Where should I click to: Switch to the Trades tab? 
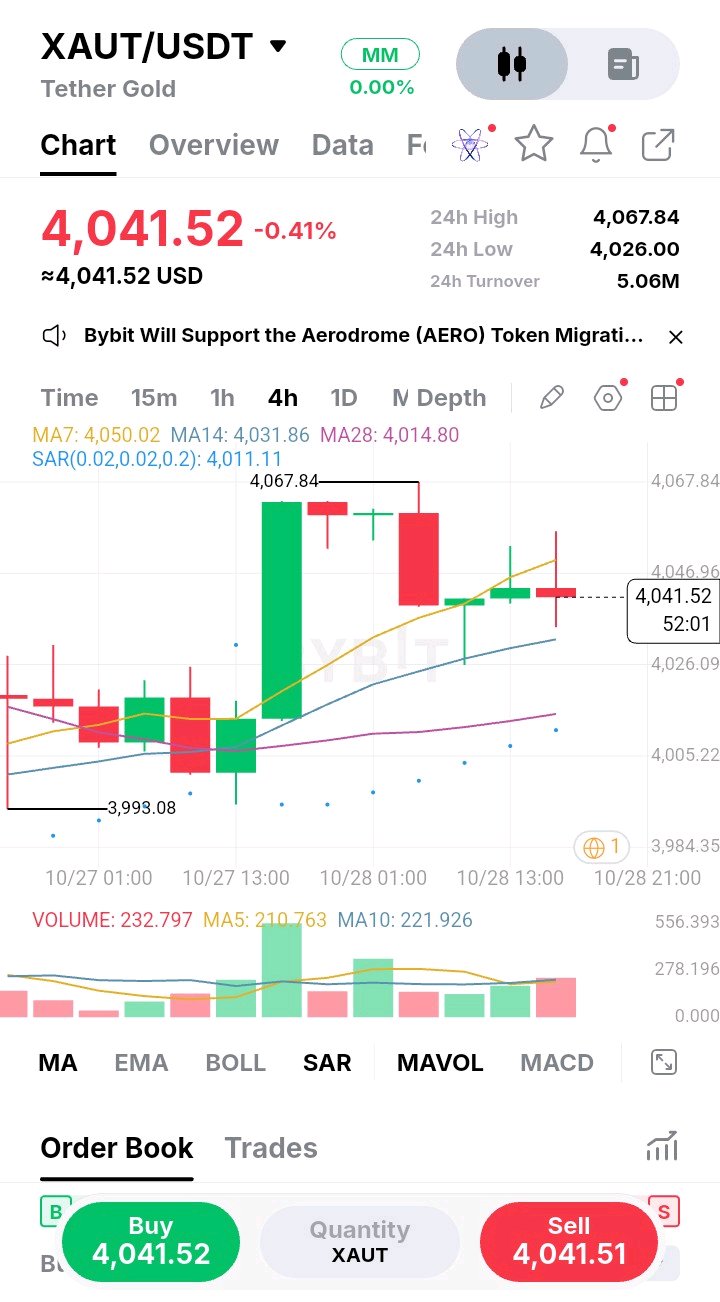click(x=271, y=1148)
